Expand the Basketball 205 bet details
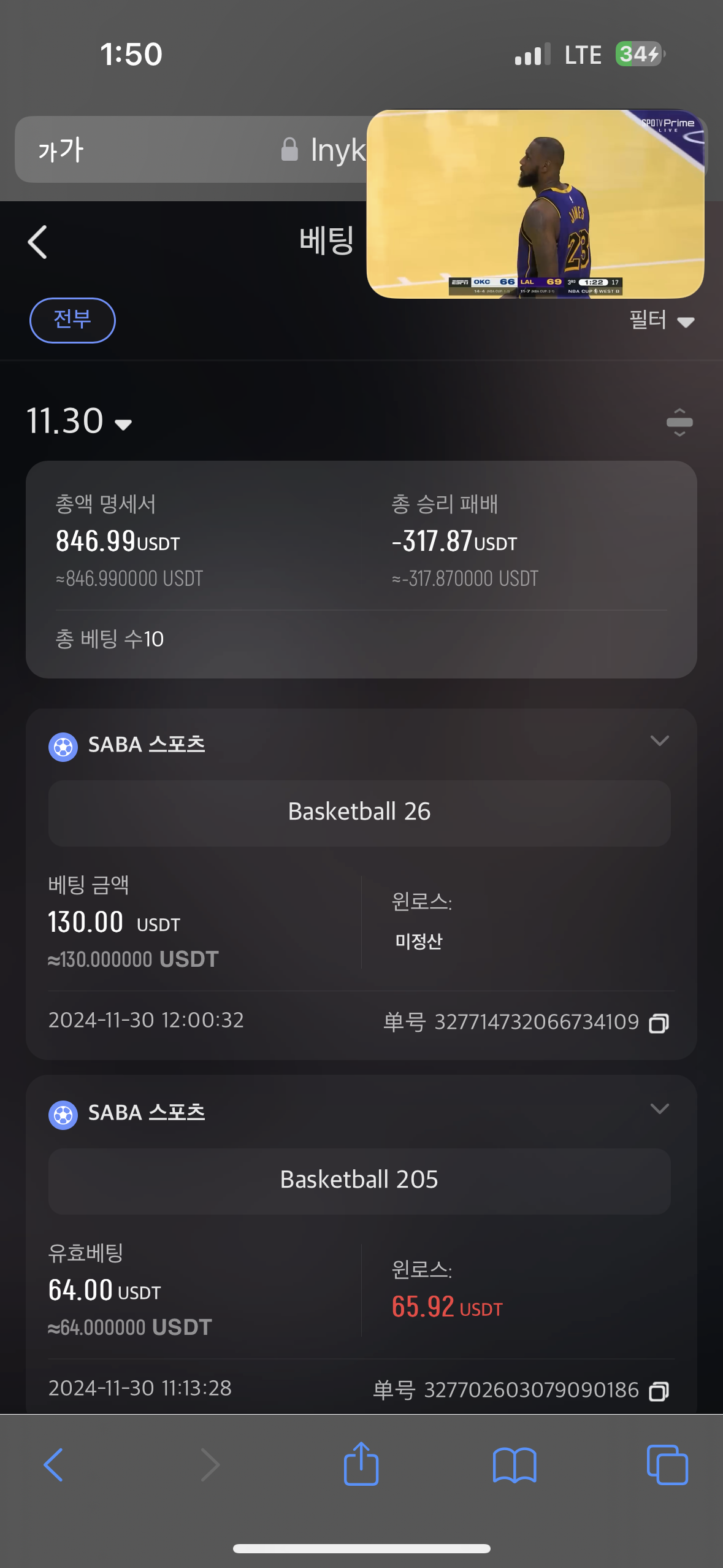 [659, 1109]
